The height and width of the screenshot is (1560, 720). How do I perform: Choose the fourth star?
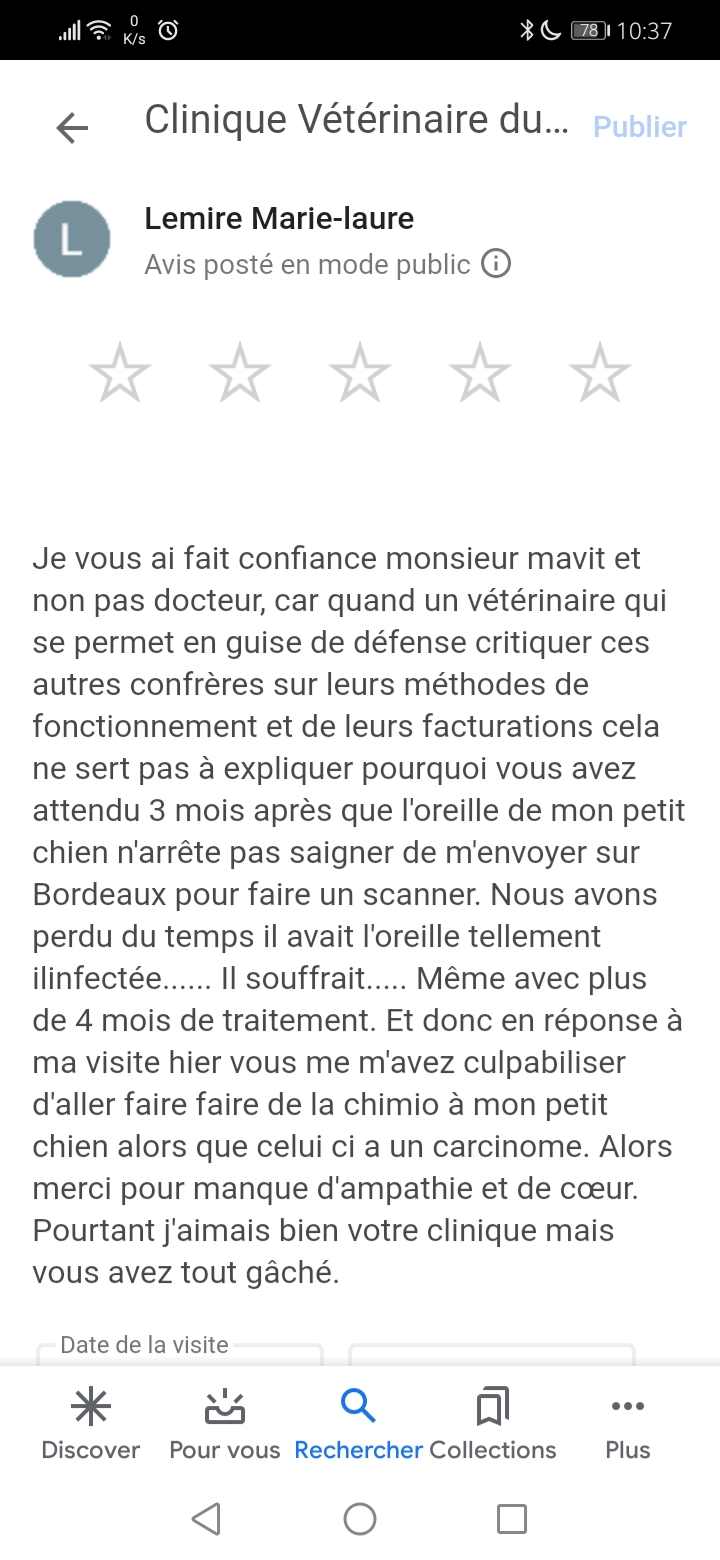[x=480, y=372]
